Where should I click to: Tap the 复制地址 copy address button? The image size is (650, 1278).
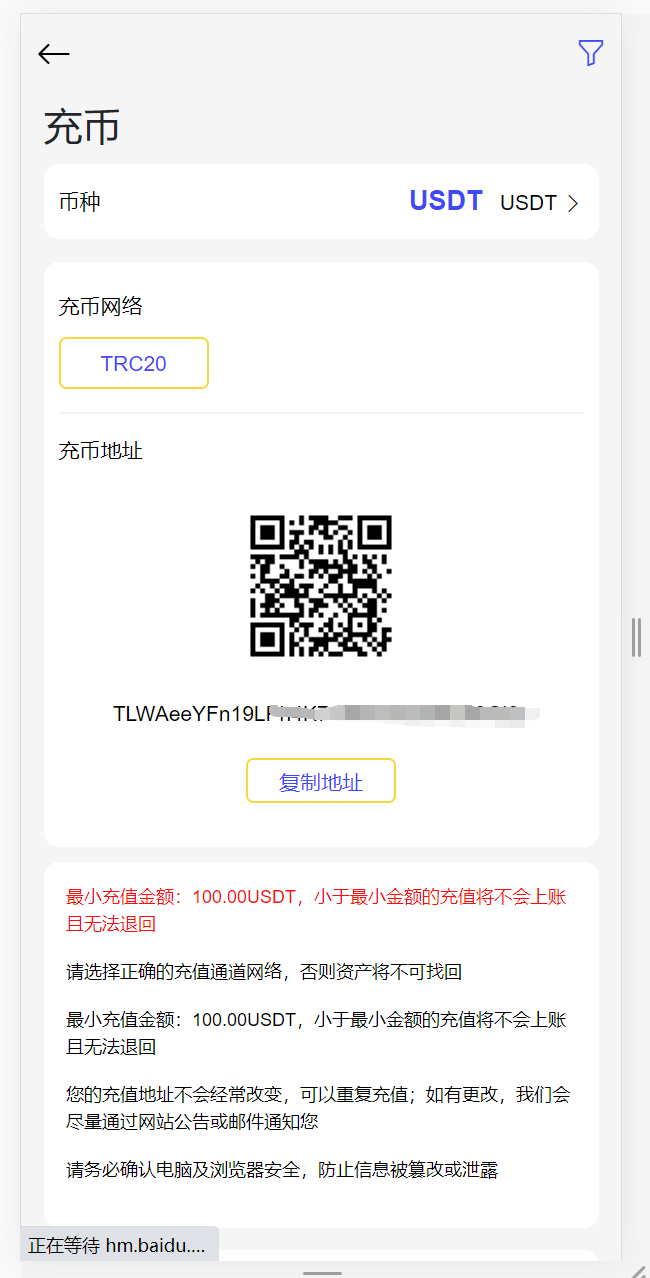click(321, 781)
